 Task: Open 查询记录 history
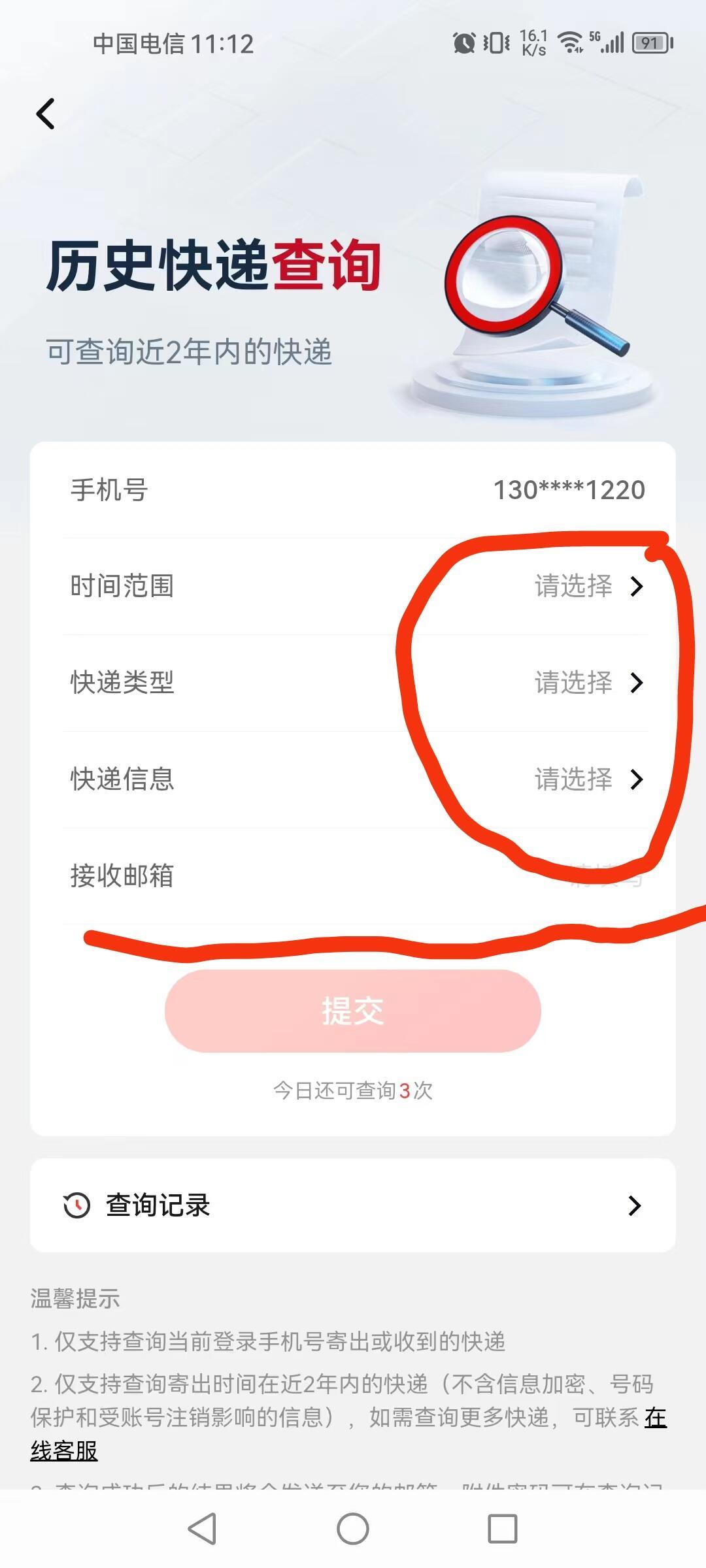[352, 1205]
